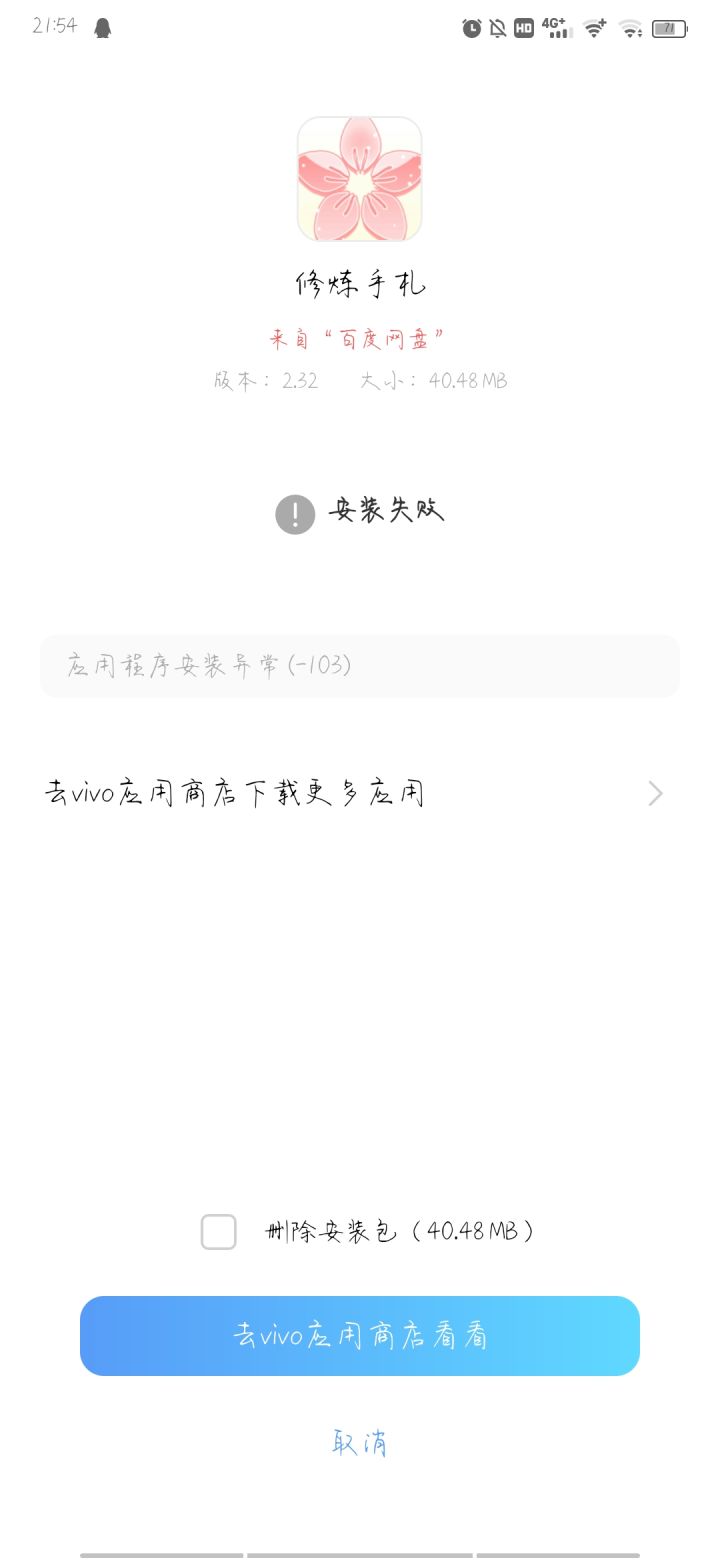Tap the muted notifications bell icon
The width and height of the screenshot is (720, 1560).
(x=497, y=29)
